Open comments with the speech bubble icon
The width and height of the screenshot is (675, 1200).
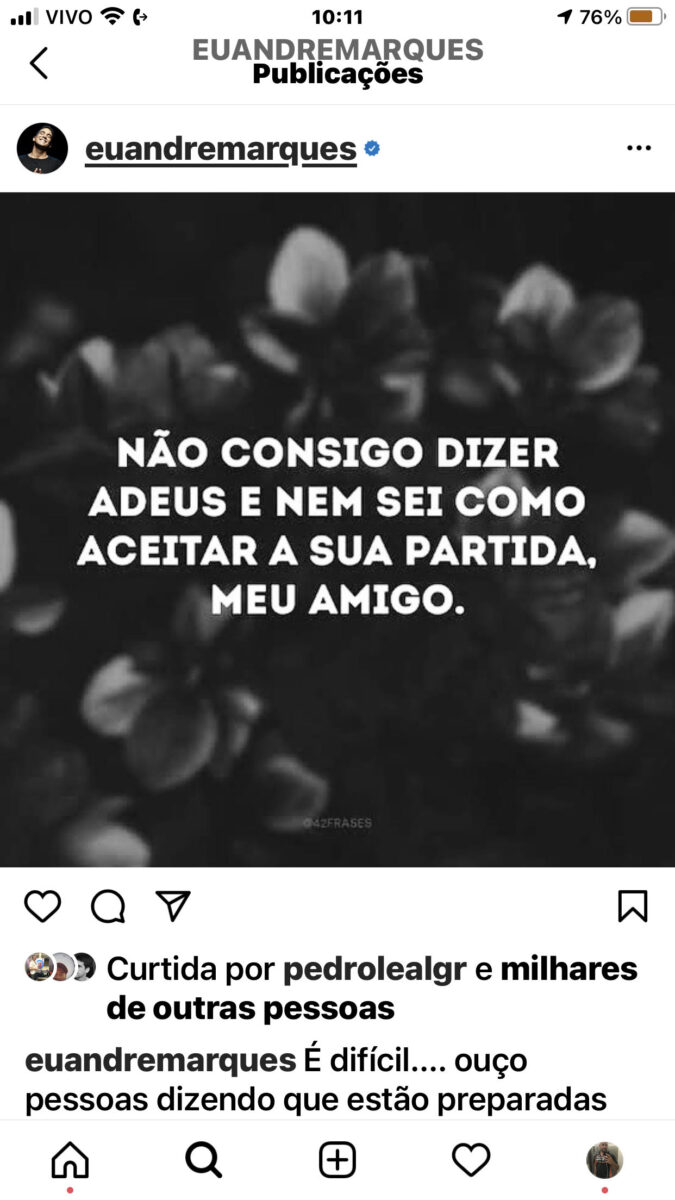click(108, 906)
